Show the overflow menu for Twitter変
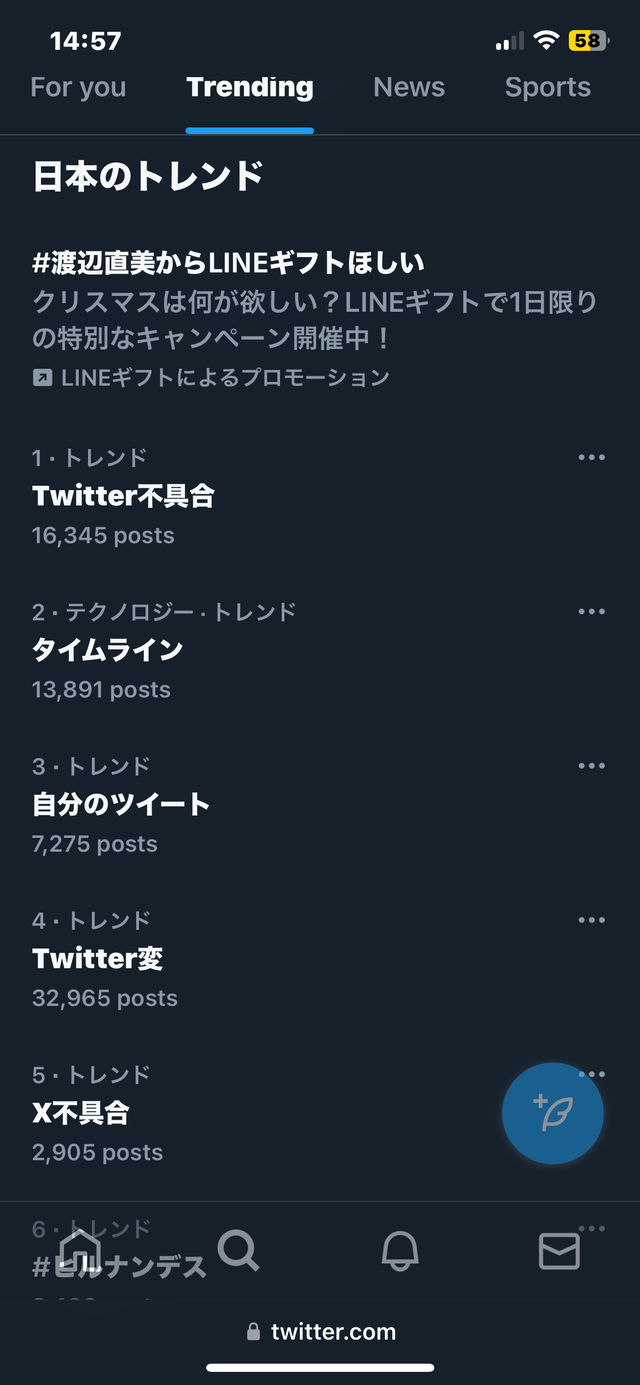 coord(591,920)
